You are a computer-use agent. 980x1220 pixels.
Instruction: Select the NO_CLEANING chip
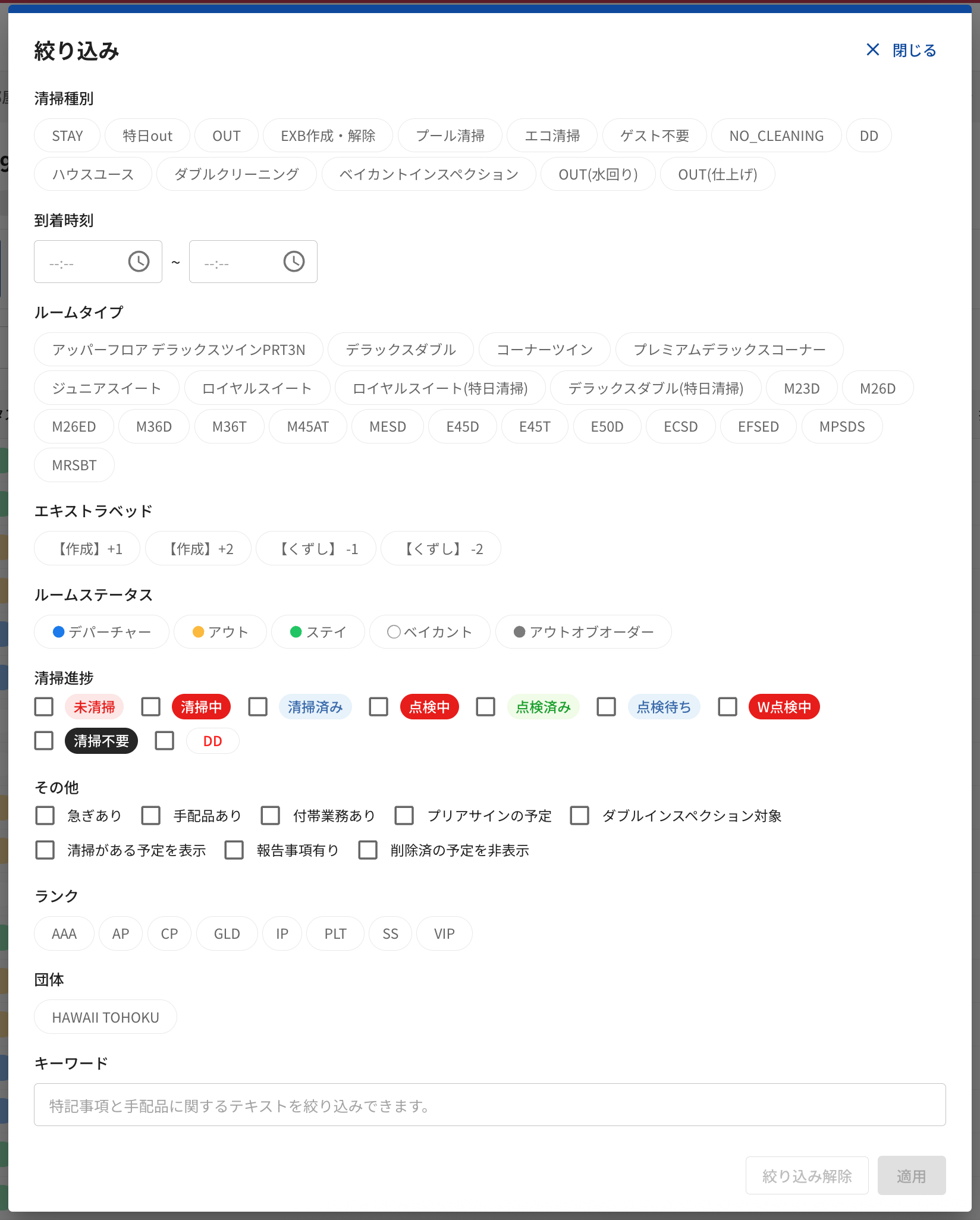[776, 136]
